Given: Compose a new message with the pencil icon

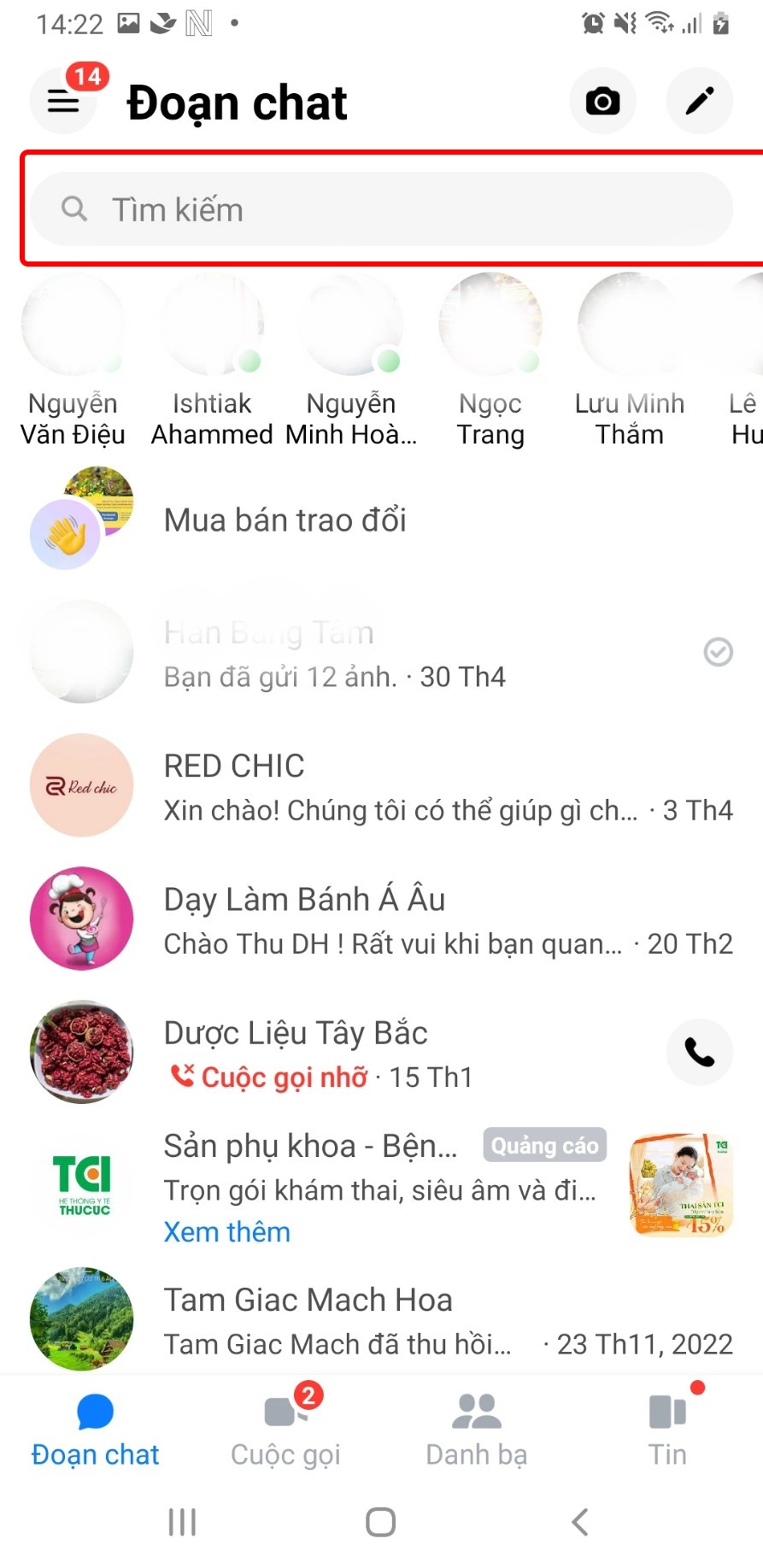Looking at the screenshot, I should [700, 100].
